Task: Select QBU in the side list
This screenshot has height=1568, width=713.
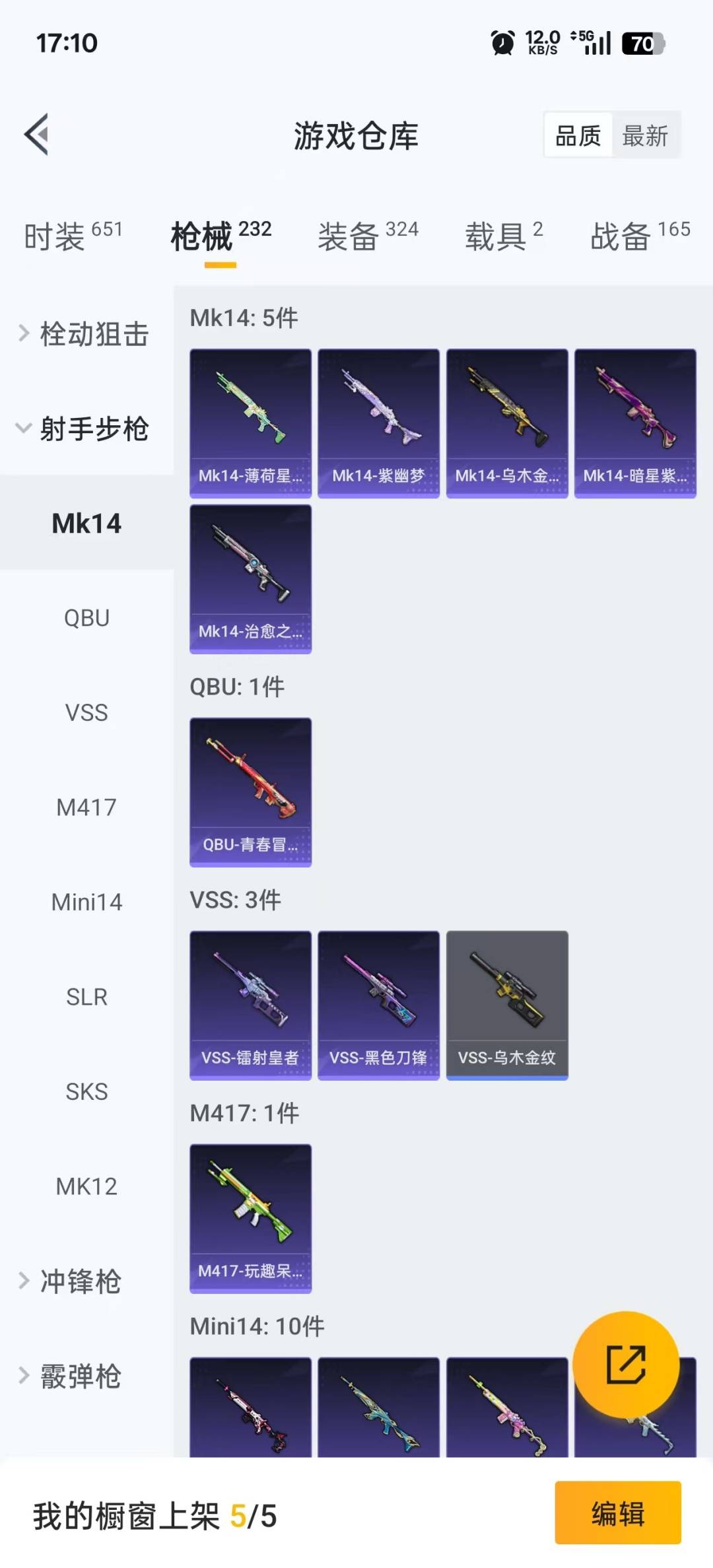Action: point(86,618)
